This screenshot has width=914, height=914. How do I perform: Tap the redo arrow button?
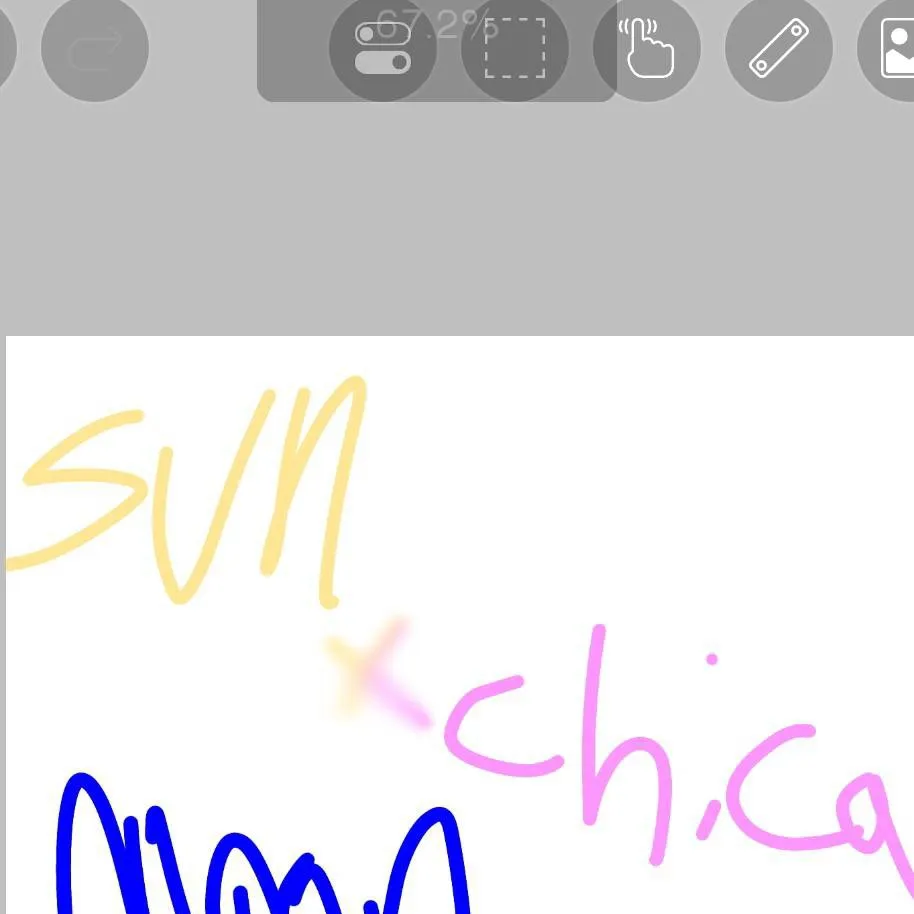coord(95,48)
